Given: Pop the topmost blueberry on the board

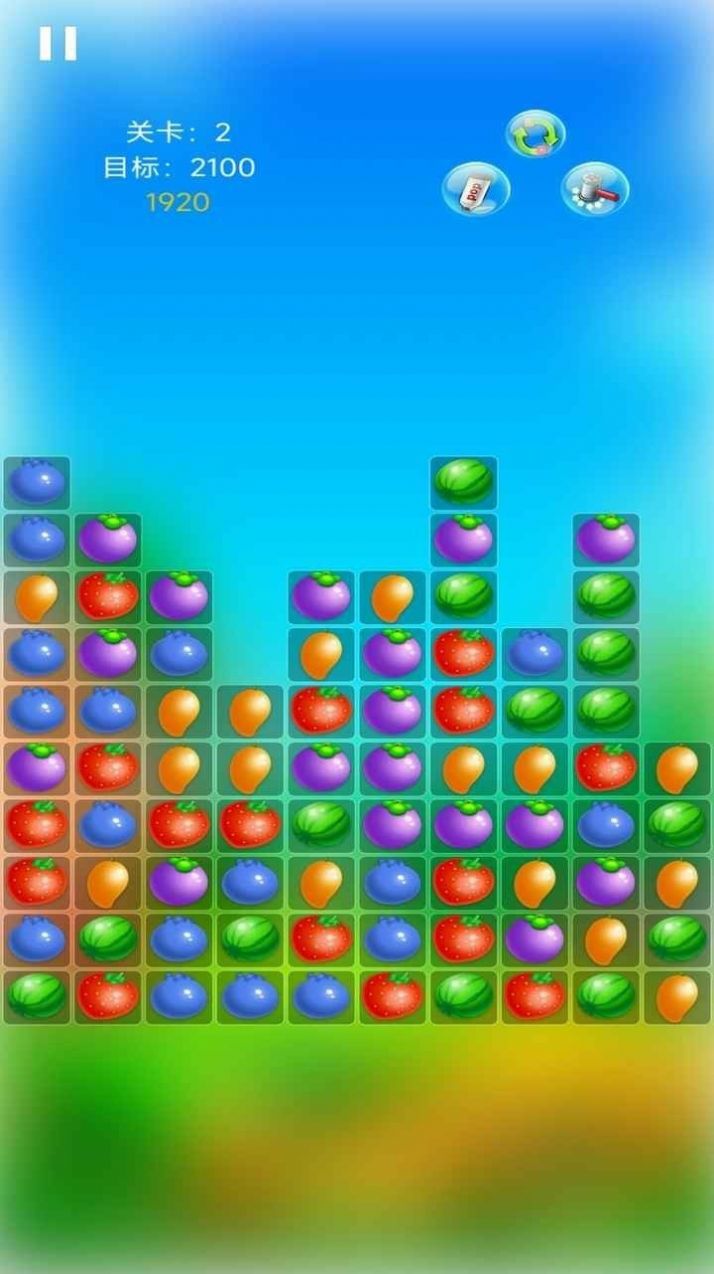Looking at the screenshot, I should [x=37, y=483].
